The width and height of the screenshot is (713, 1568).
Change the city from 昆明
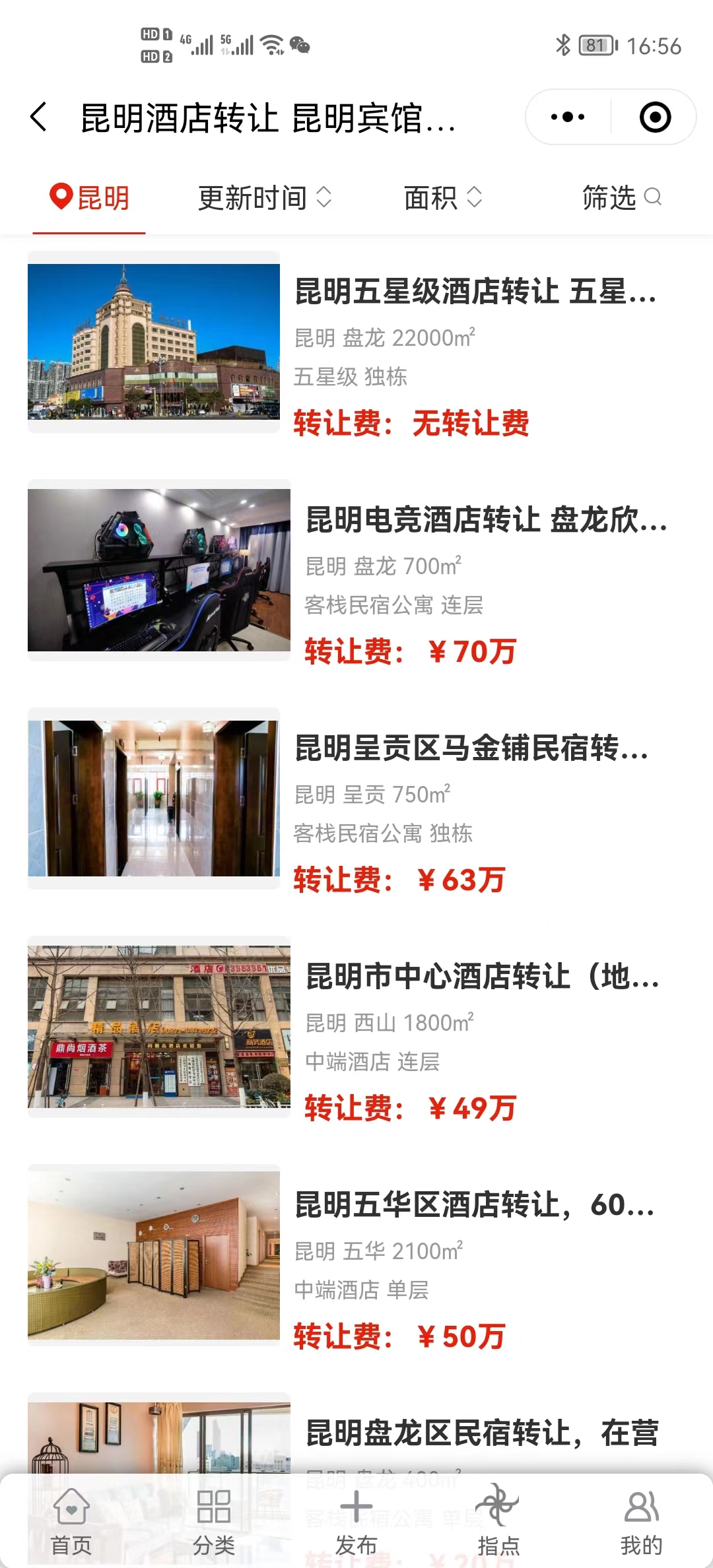coord(90,198)
